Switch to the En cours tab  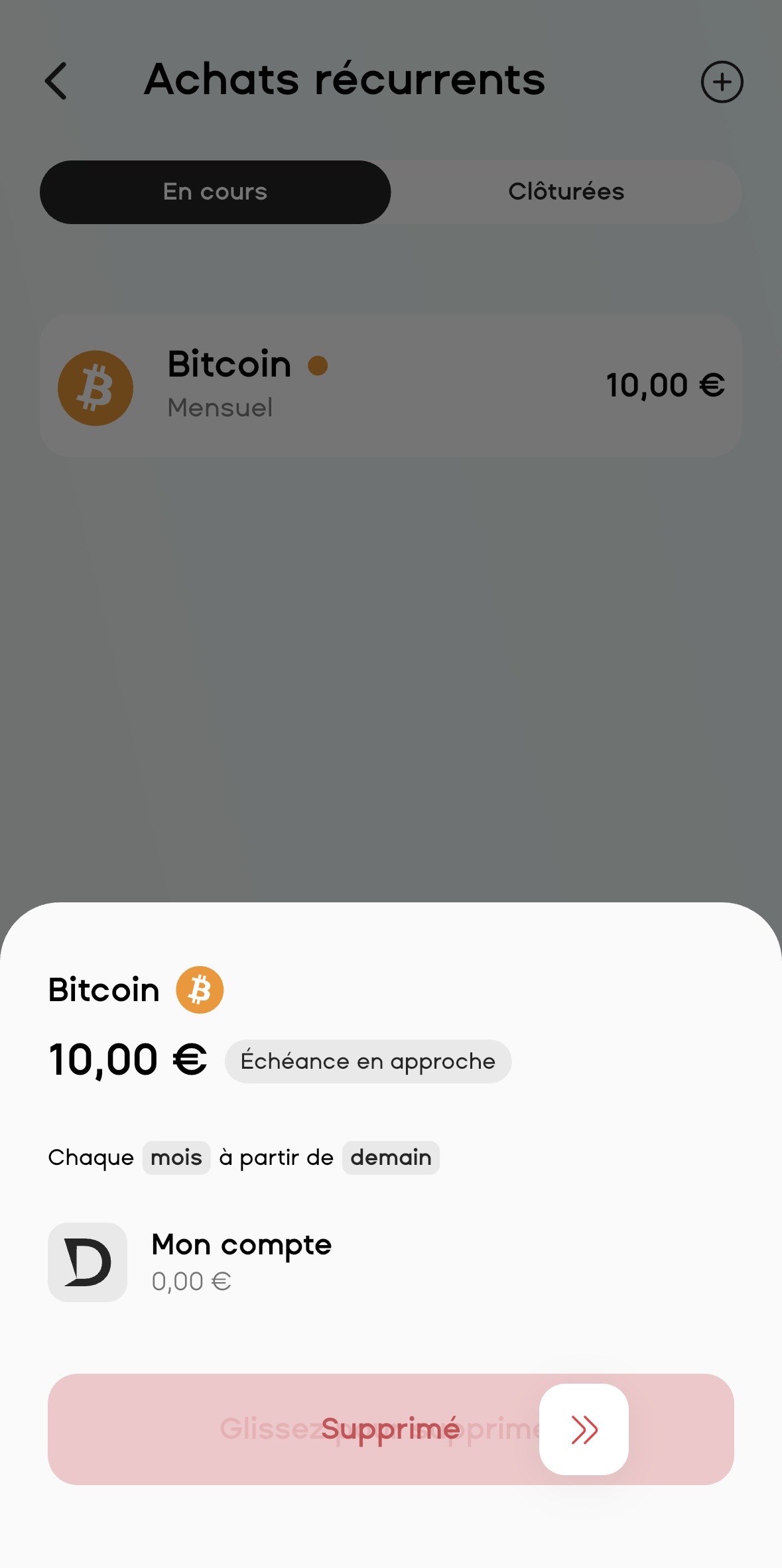click(x=216, y=192)
